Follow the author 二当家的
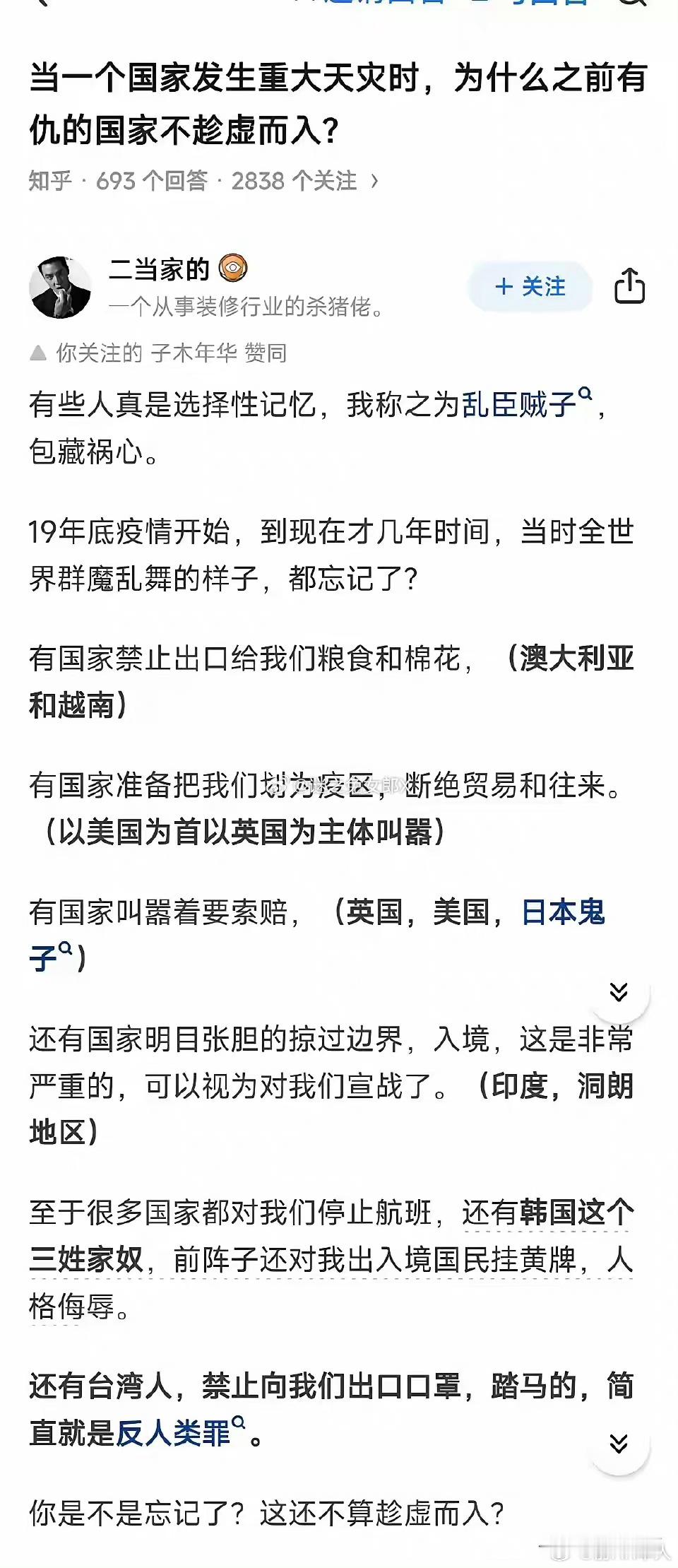Viewport: 678px width, 1568px height. (530, 287)
